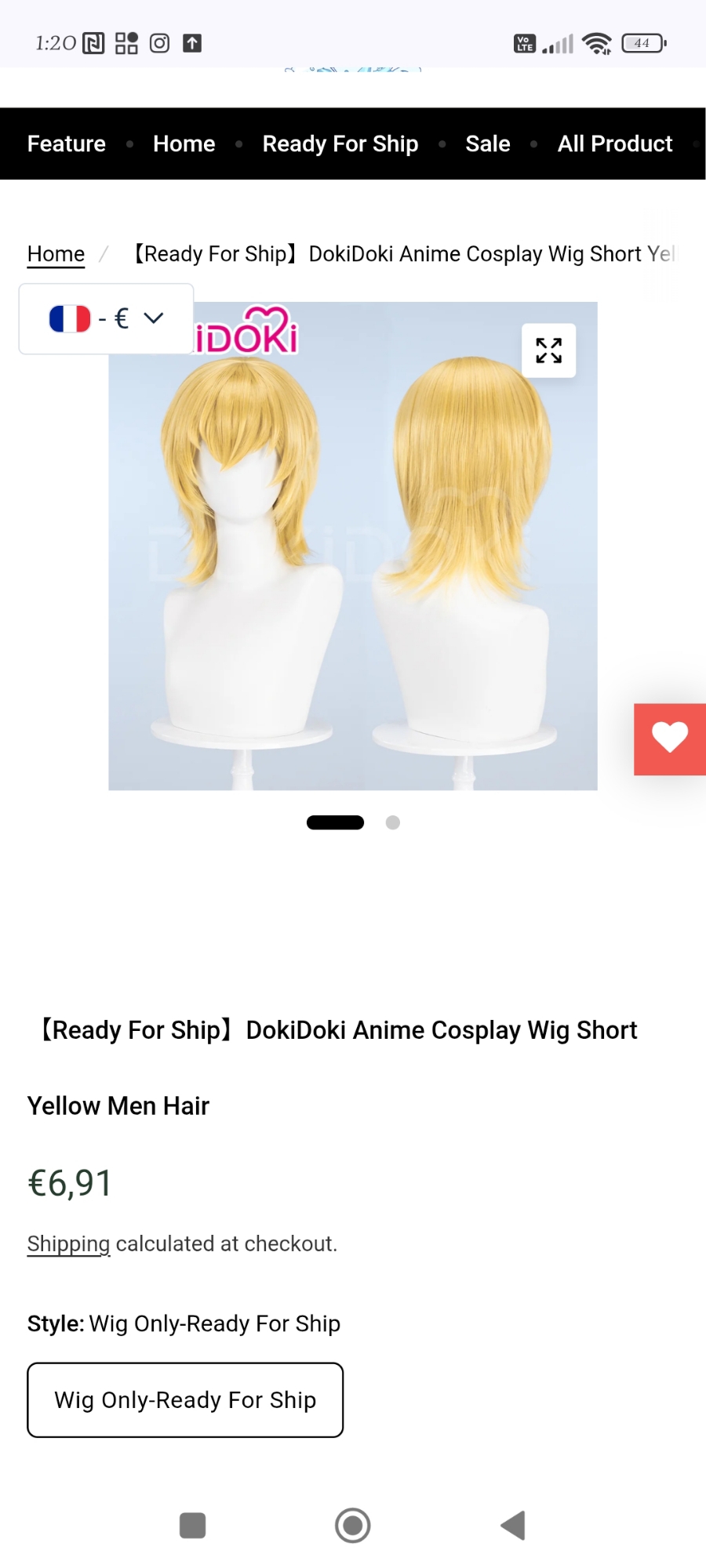Image resolution: width=706 pixels, height=1568 pixels.
Task: Jump to the second product image dot
Action: pos(393,822)
